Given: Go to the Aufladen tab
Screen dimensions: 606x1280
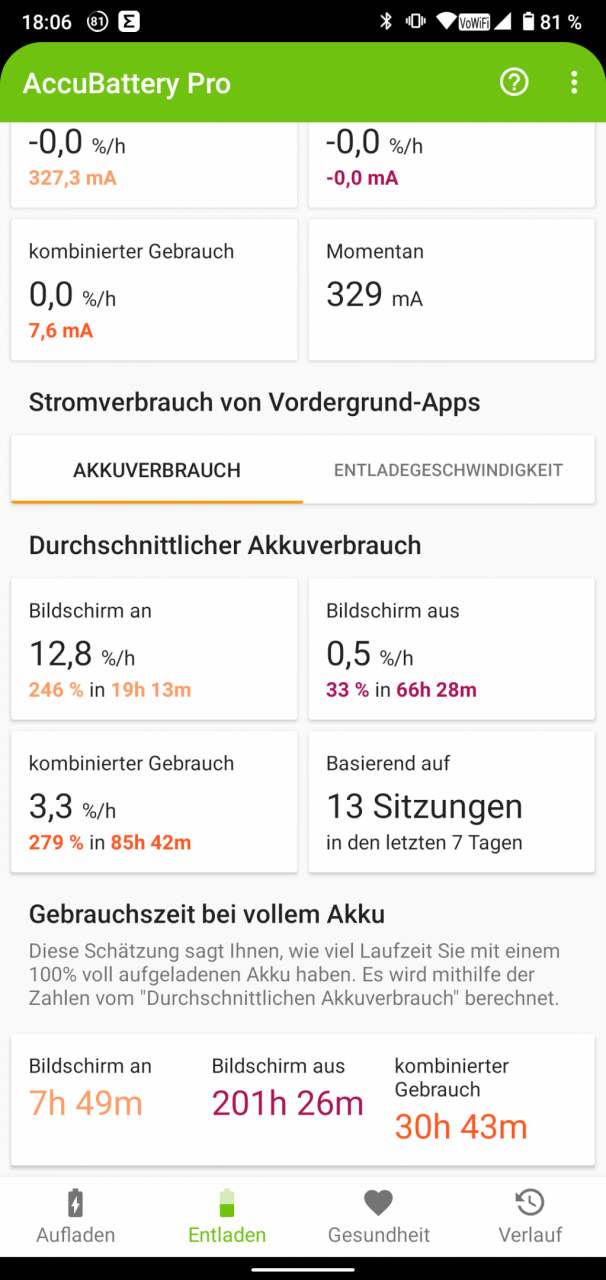Looking at the screenshot, I should [x=76, y=1216].
